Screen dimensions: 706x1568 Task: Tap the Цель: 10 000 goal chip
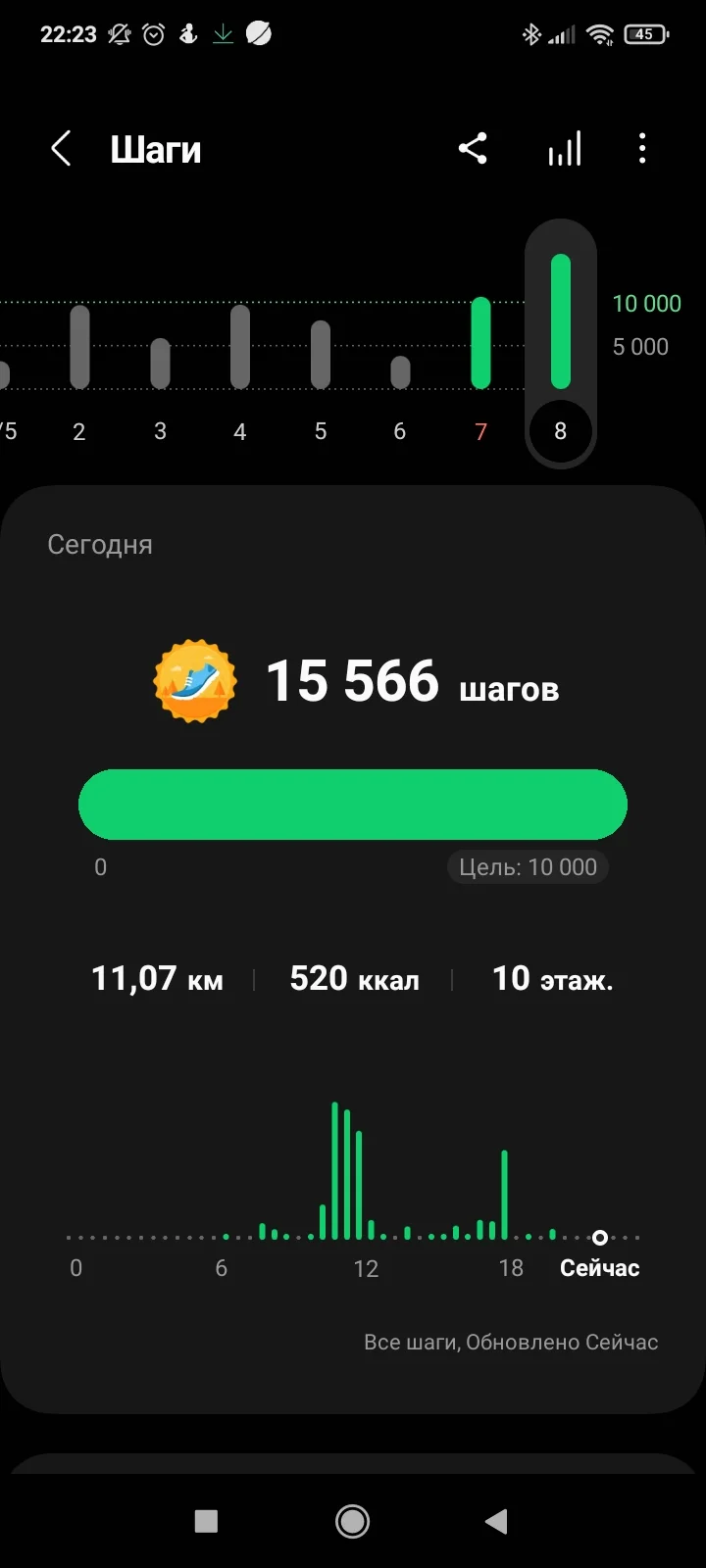pyautogui.click(x=528, y=867)
